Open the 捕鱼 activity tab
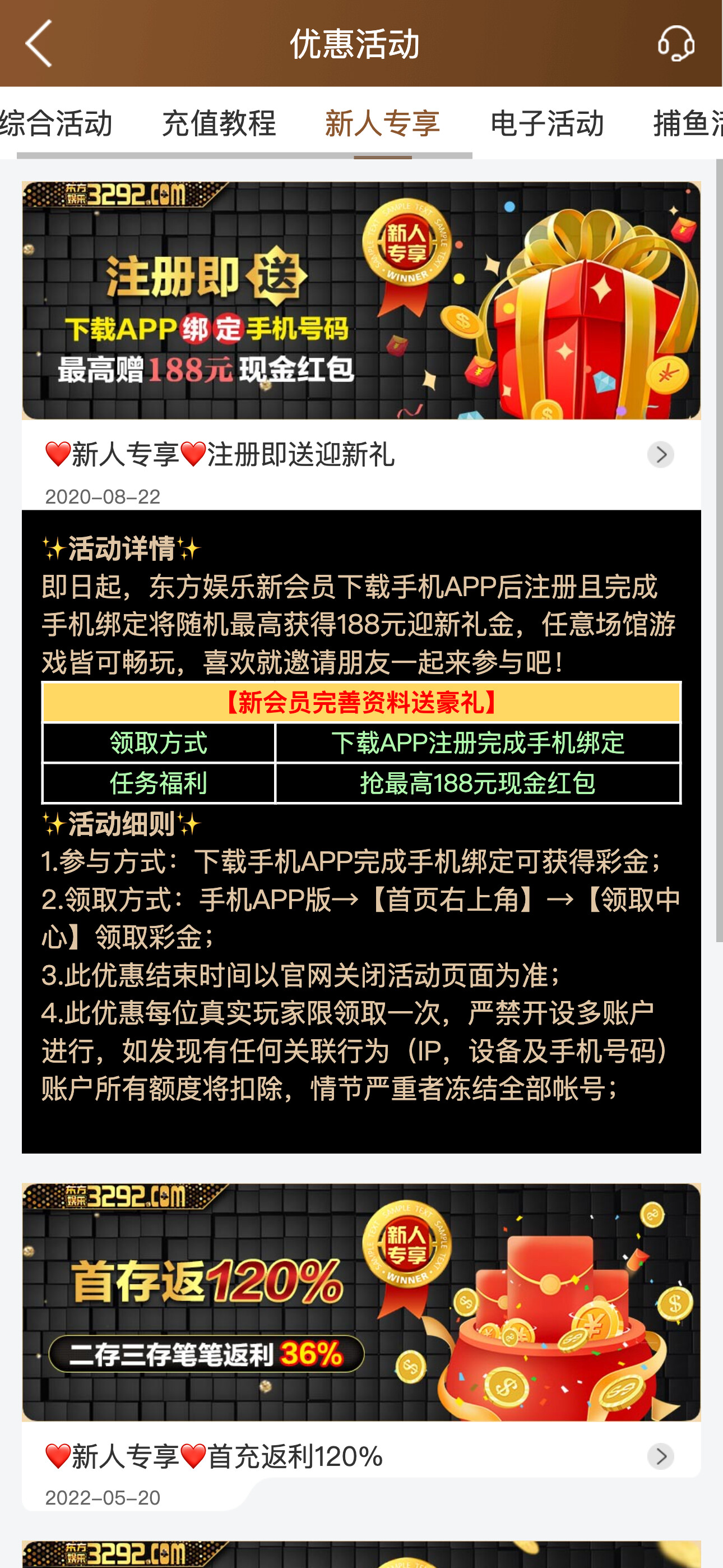This screenshot has width=723, height=1568. point(687,123)
